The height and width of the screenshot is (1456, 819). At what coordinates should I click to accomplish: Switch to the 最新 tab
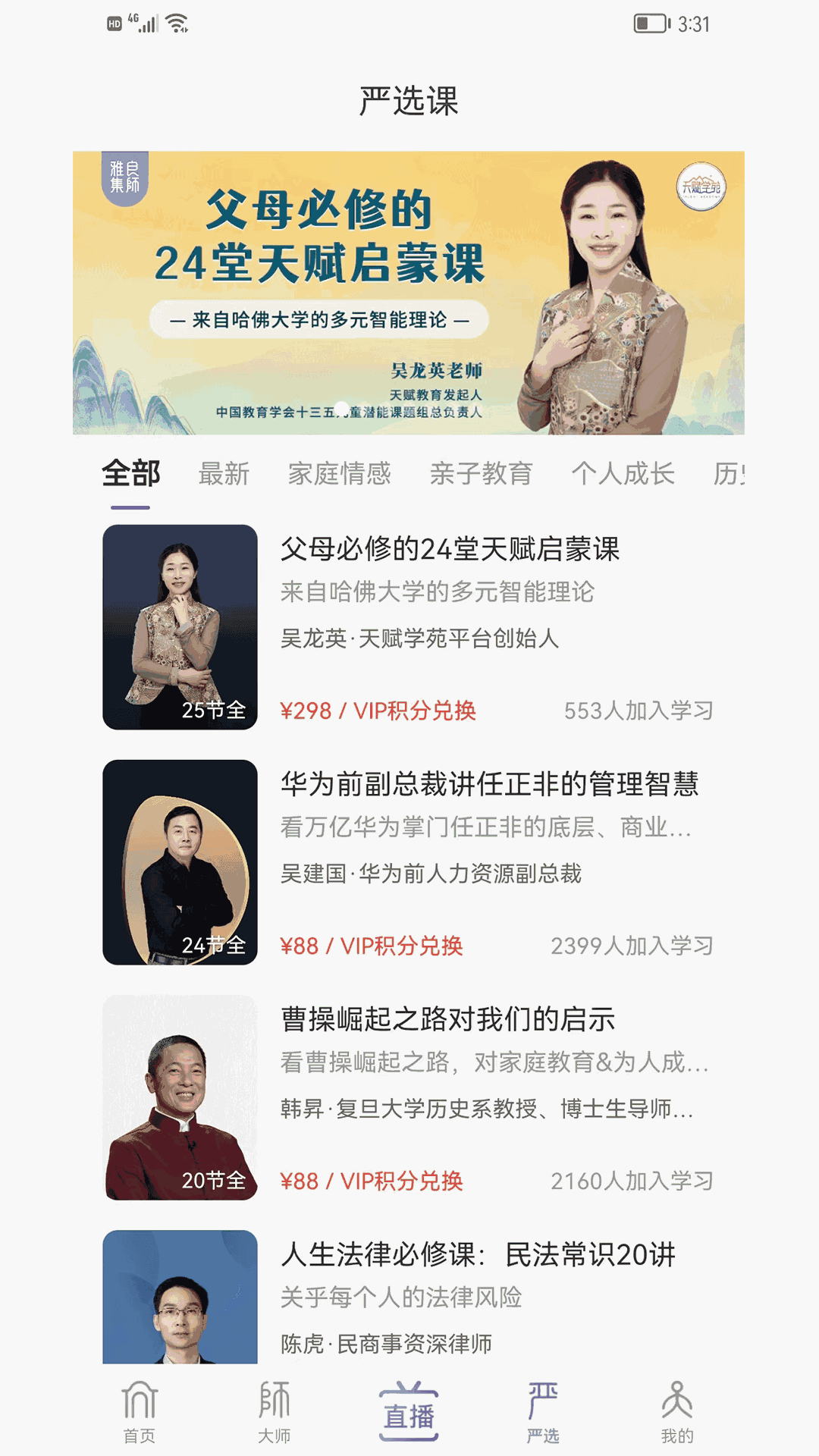point(224,474)
